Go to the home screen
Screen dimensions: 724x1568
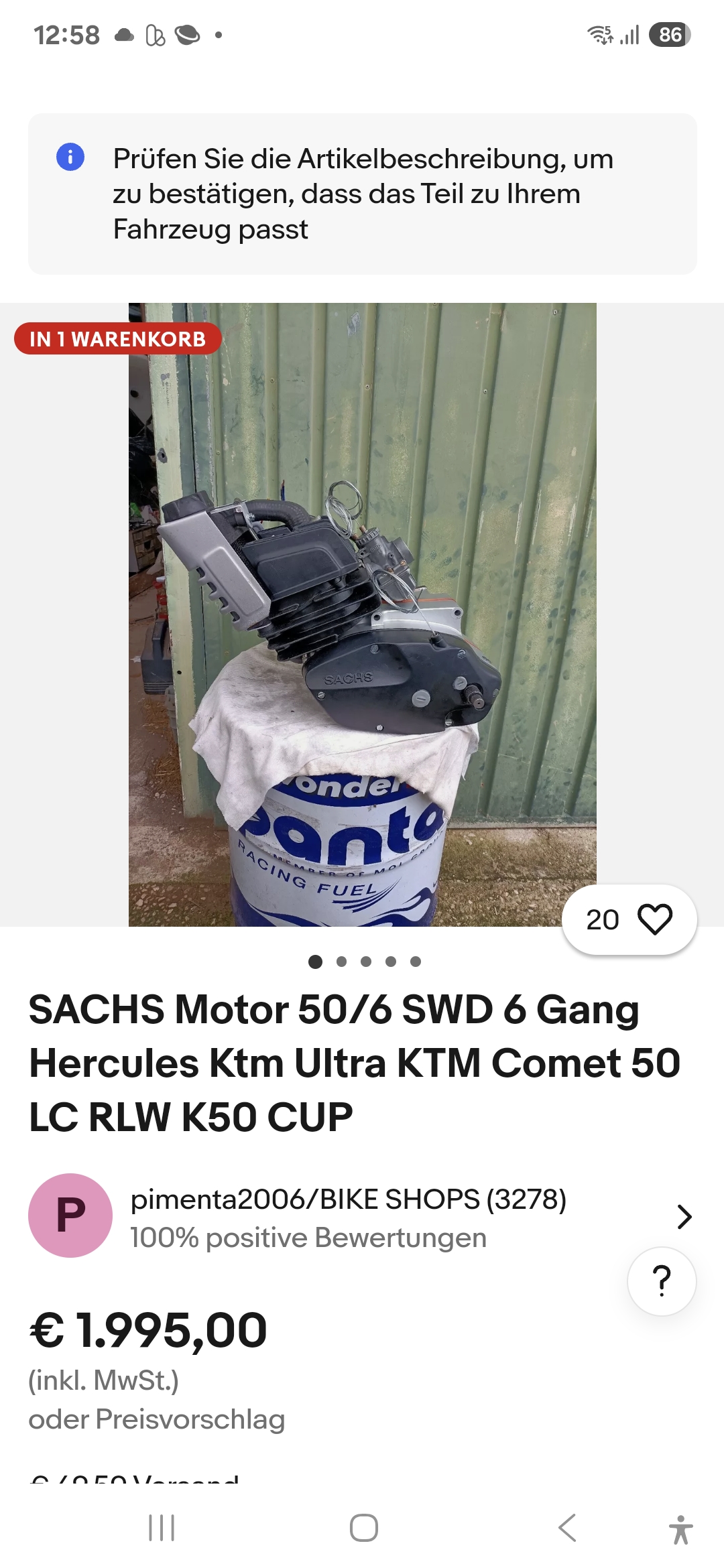click(x=364, y=1528)
